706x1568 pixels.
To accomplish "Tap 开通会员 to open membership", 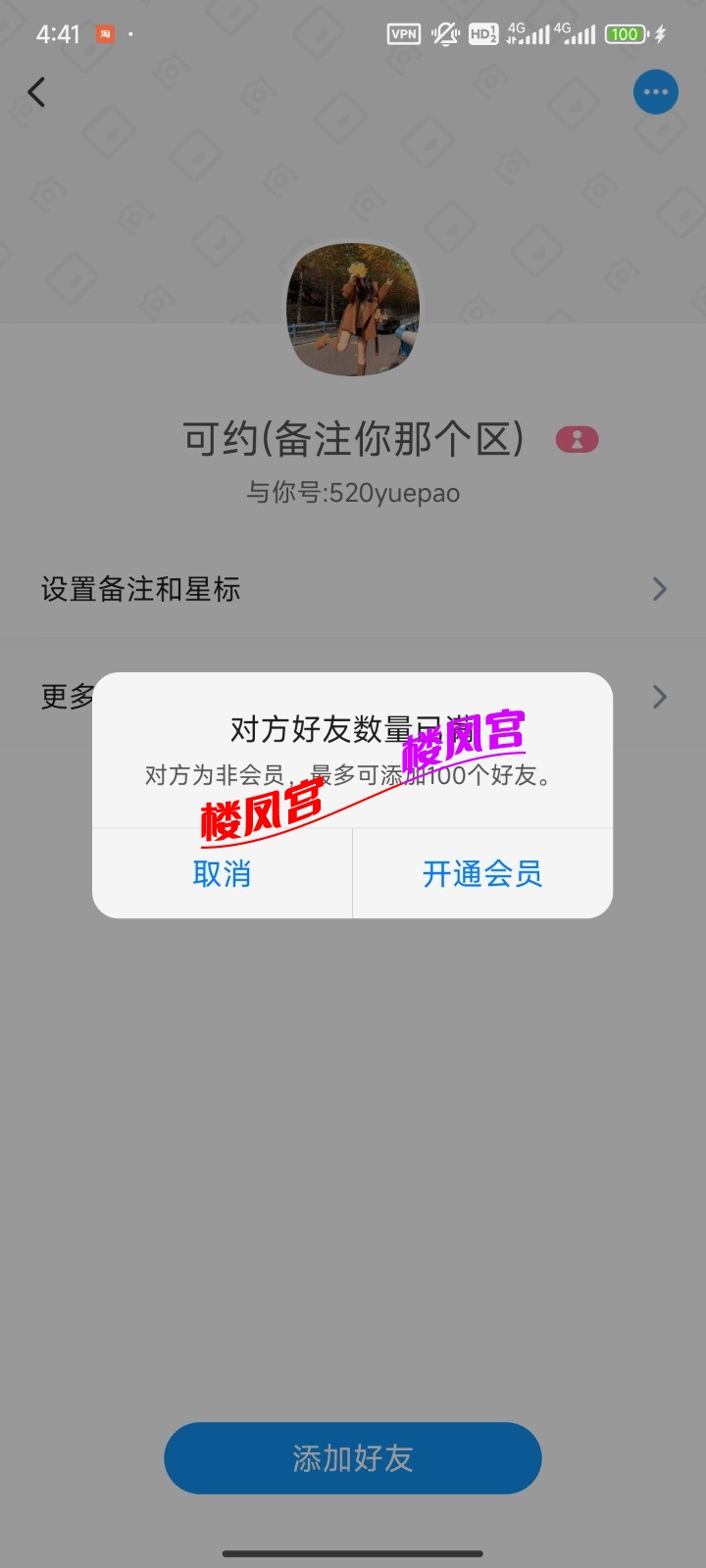I will pos(481,873).
